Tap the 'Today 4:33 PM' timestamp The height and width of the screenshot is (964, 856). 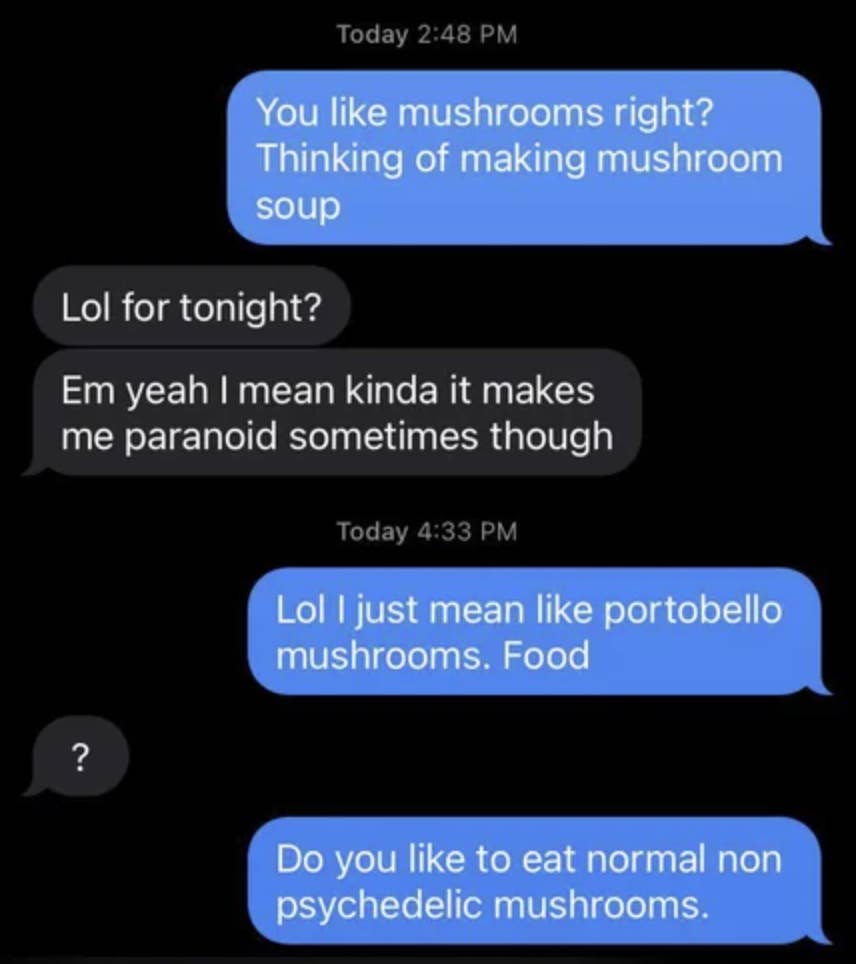[427, 531]
